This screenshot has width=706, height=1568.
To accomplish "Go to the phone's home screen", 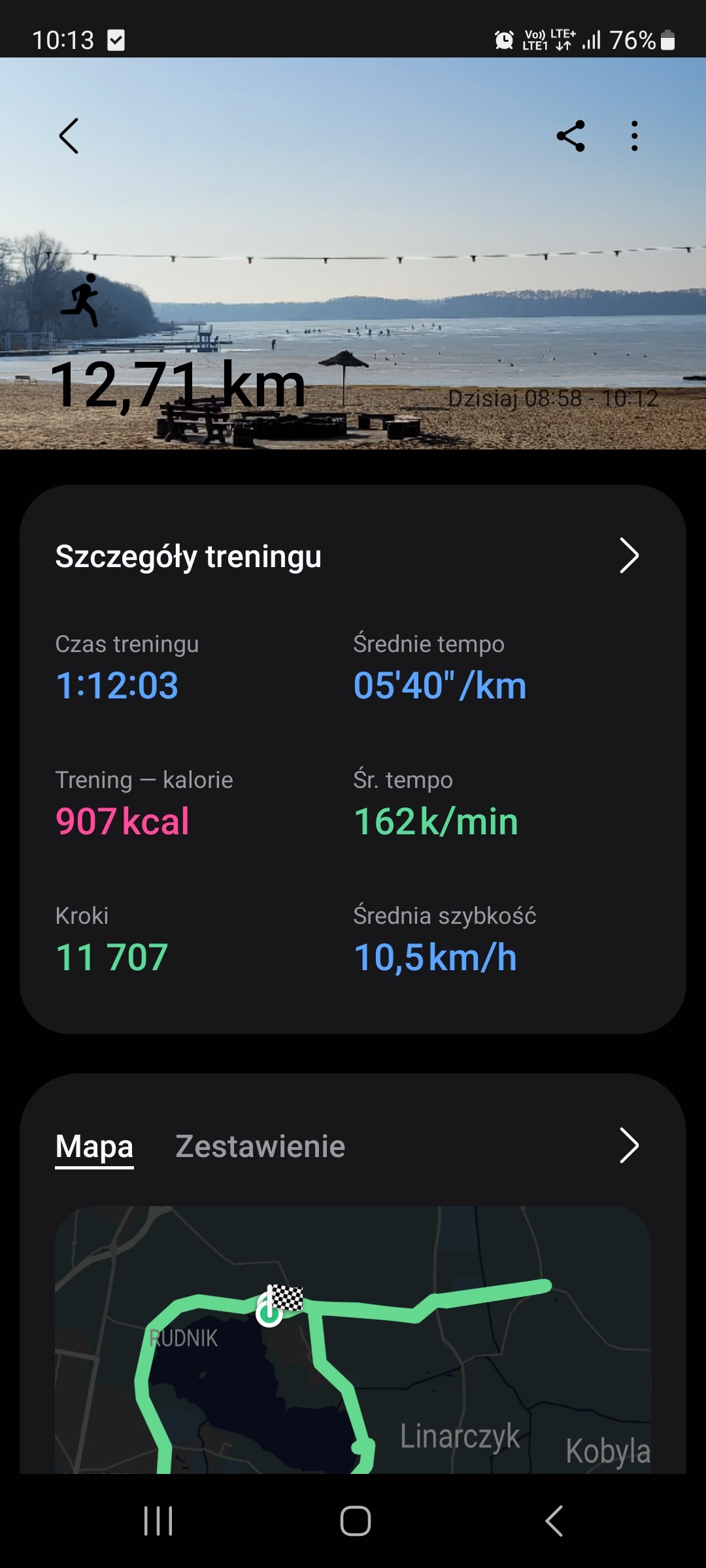I will tap(355, 1521).
